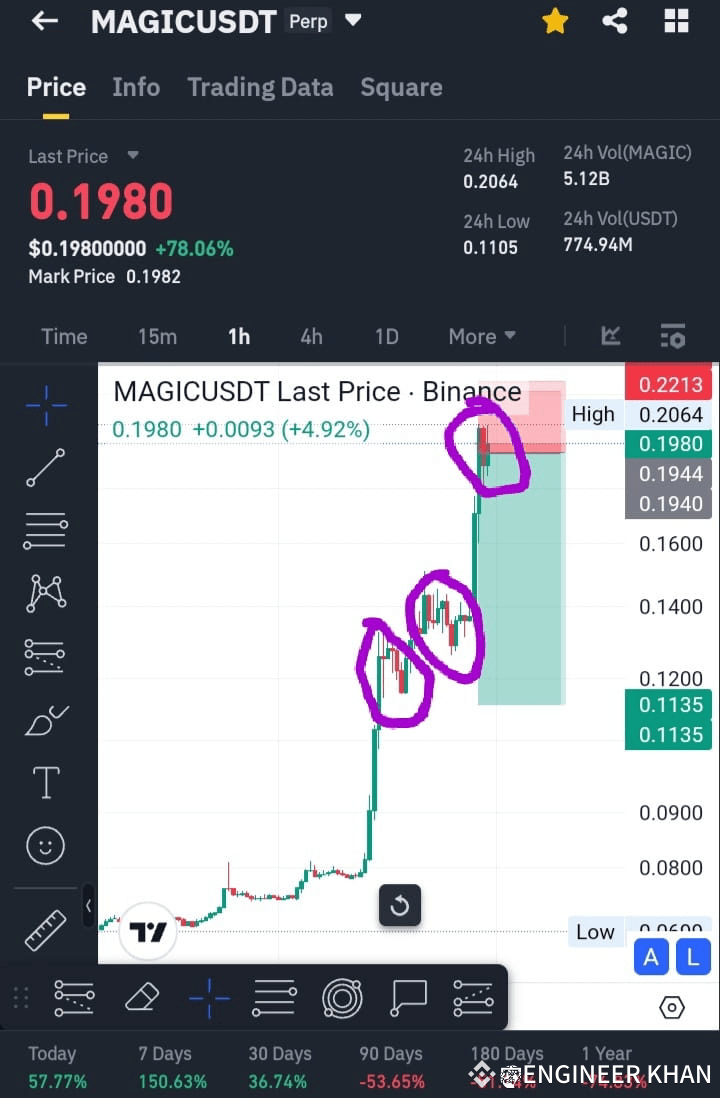Switch to the Trading Data tab
Viewport: 720px width, 1098px height.
tap(260, 87)
